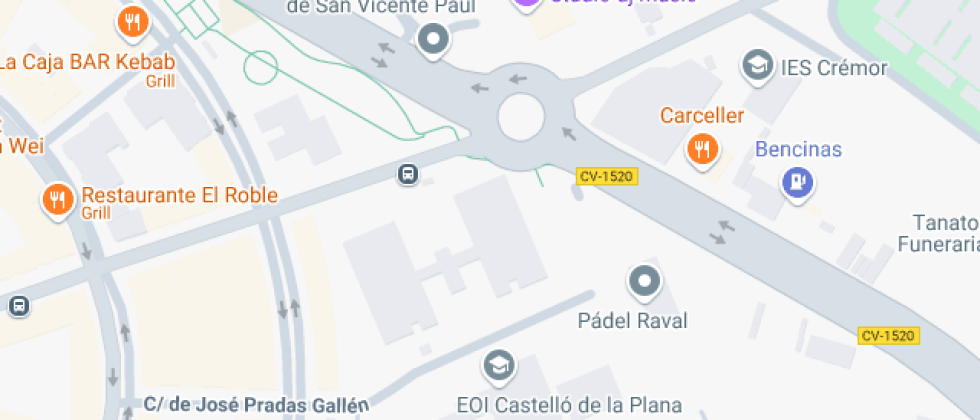Tap the La Caja BAR Kebab pin

(132, 21)
